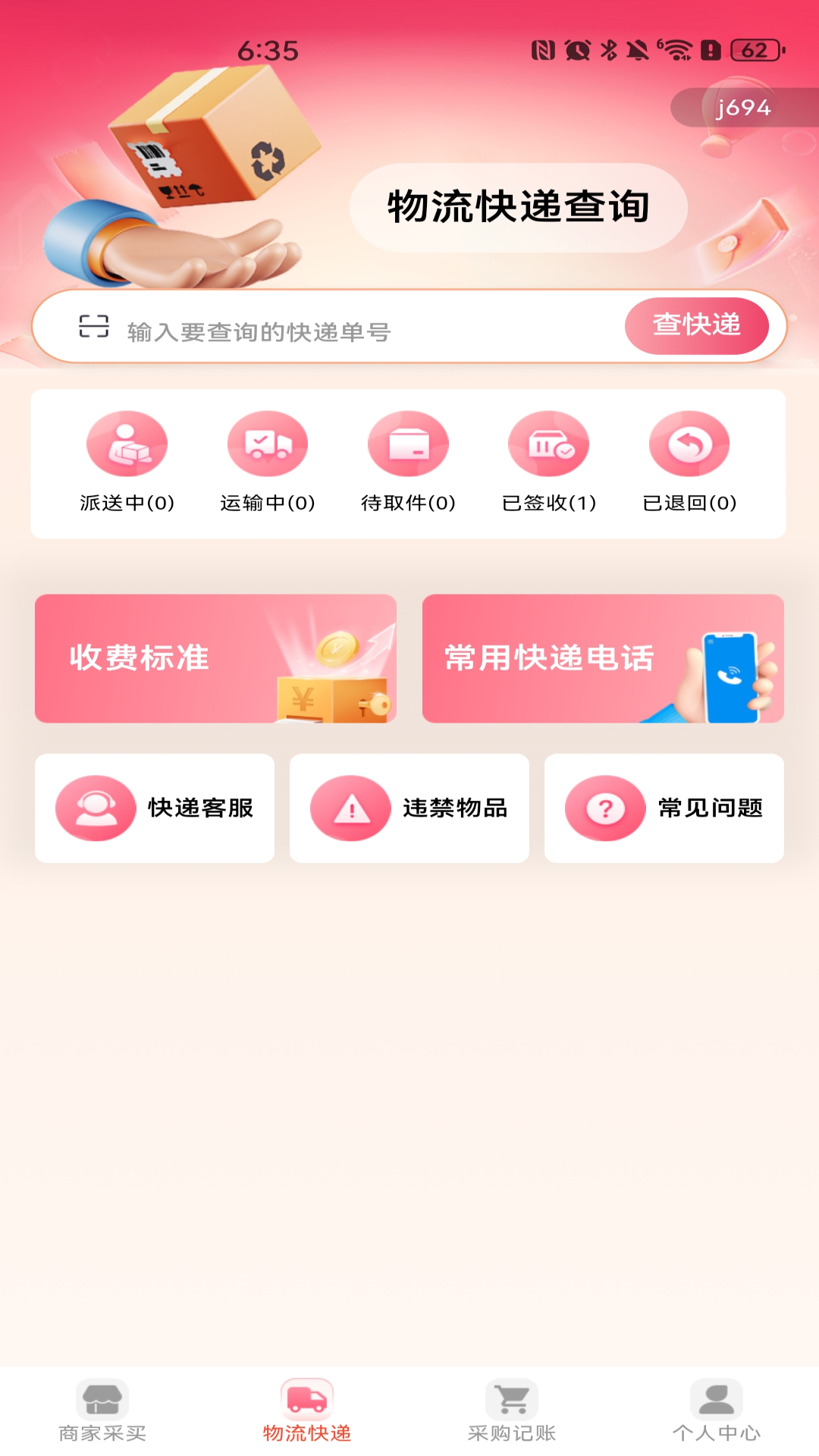Tap the barcode scan icon in search bar

[93, 326]
